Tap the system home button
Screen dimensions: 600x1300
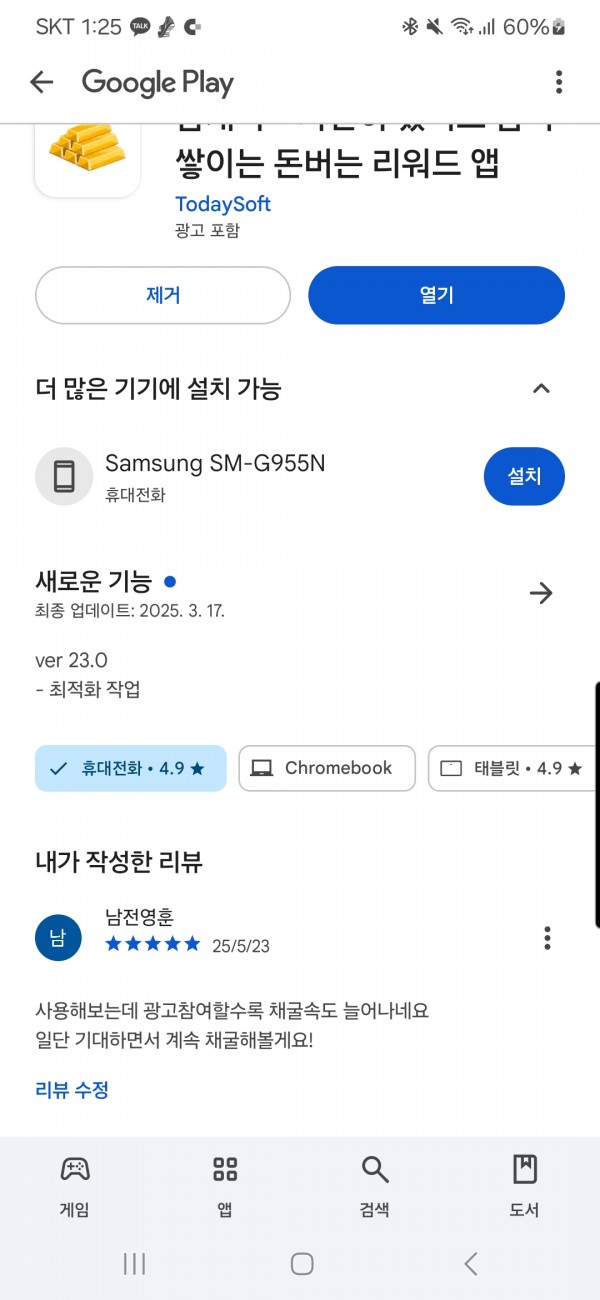301,1264
